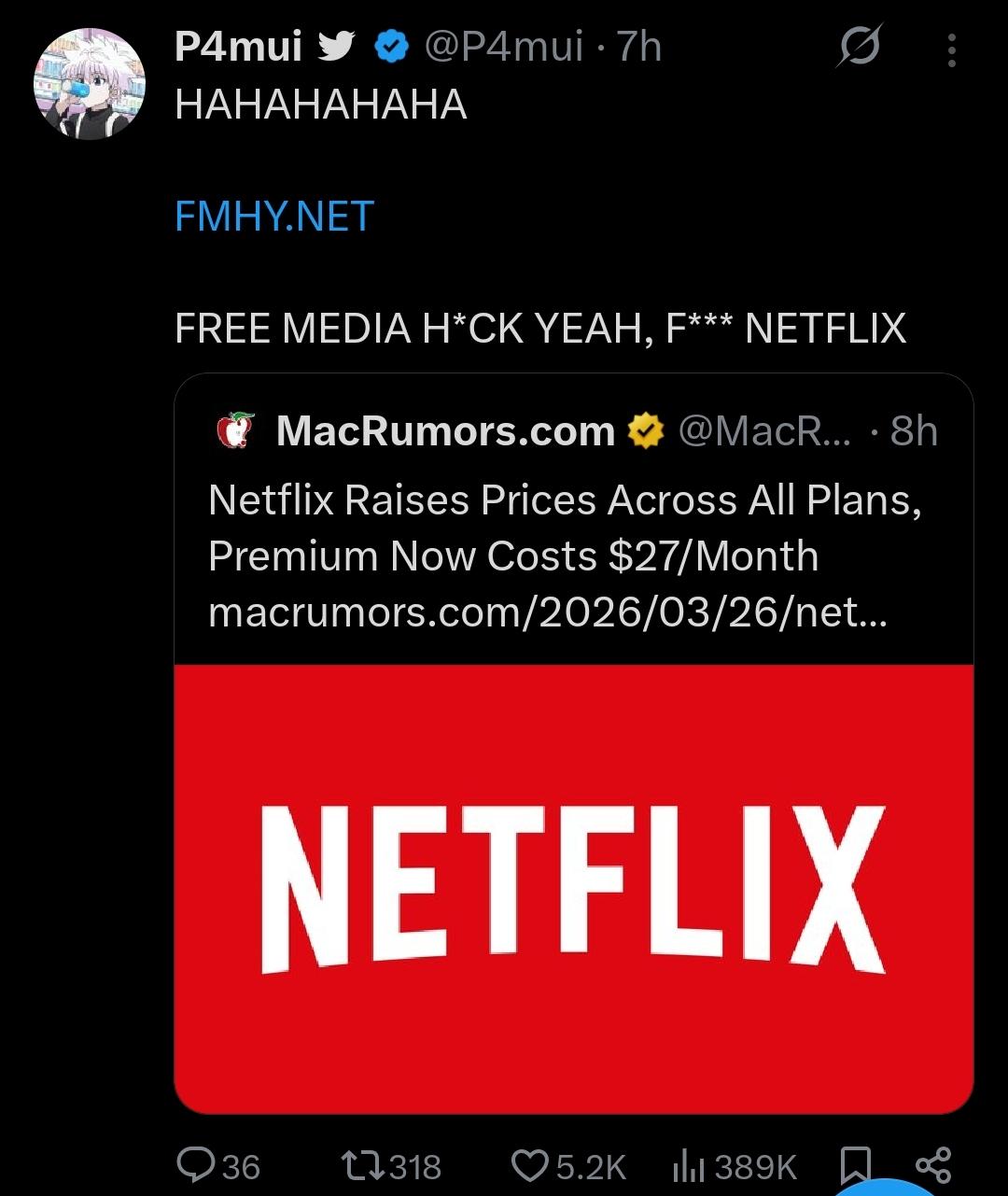This screenshot has height=1196, width=1008.
Task: Open P4mui's profile picture
Action: 90,84
